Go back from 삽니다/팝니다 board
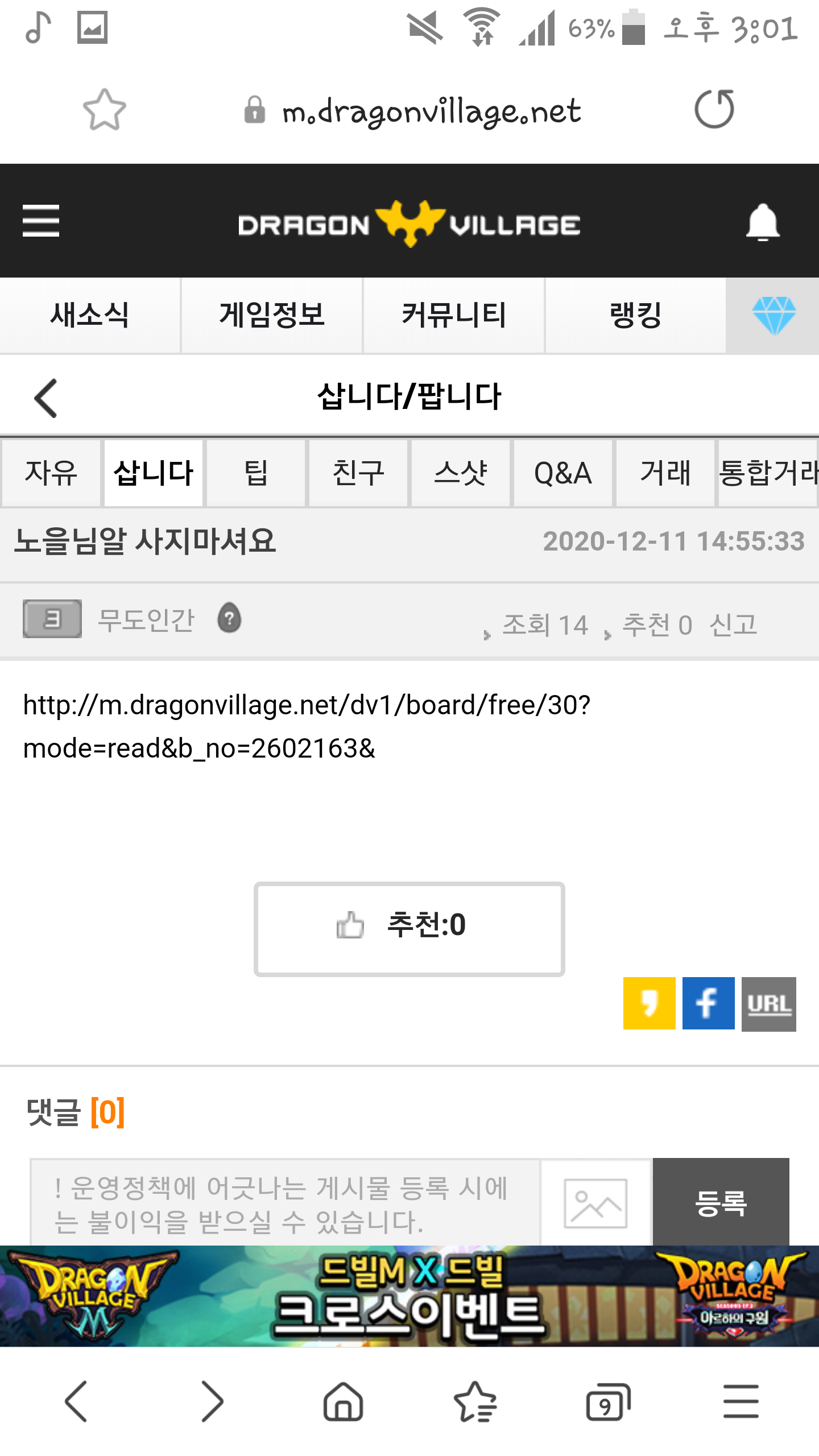819x1456 pixels. [x=47, y=398]
